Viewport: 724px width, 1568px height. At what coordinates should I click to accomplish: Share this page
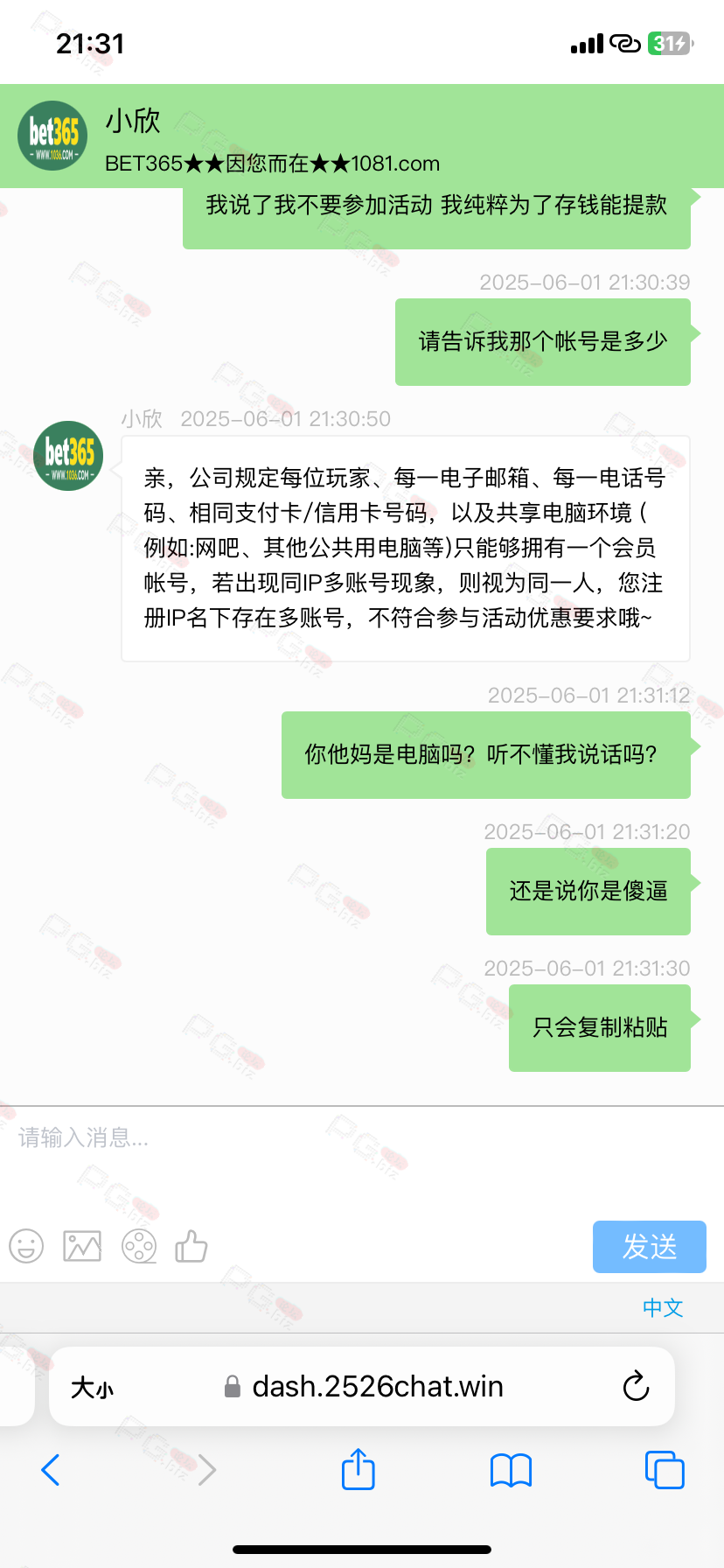pyautogui.click(x=359, y=1469)
